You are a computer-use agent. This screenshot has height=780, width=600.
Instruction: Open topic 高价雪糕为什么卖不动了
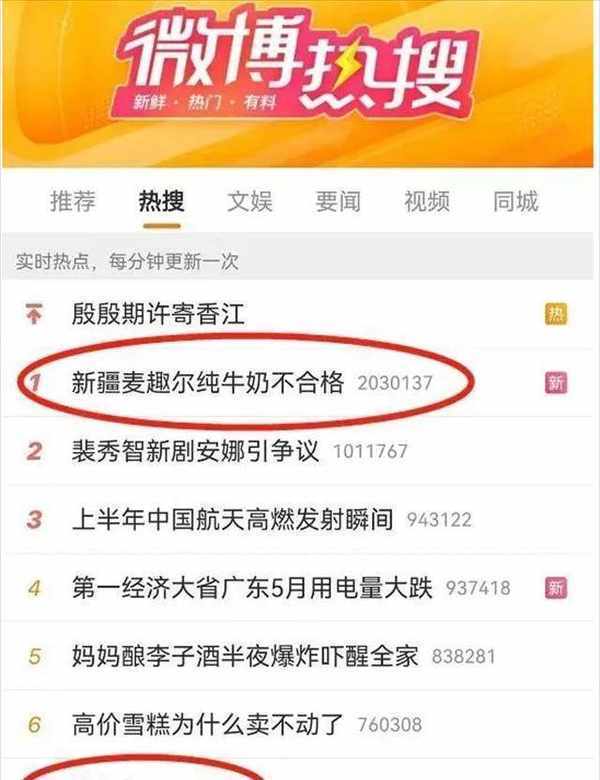pyautogui.click(x=209, y=723)
